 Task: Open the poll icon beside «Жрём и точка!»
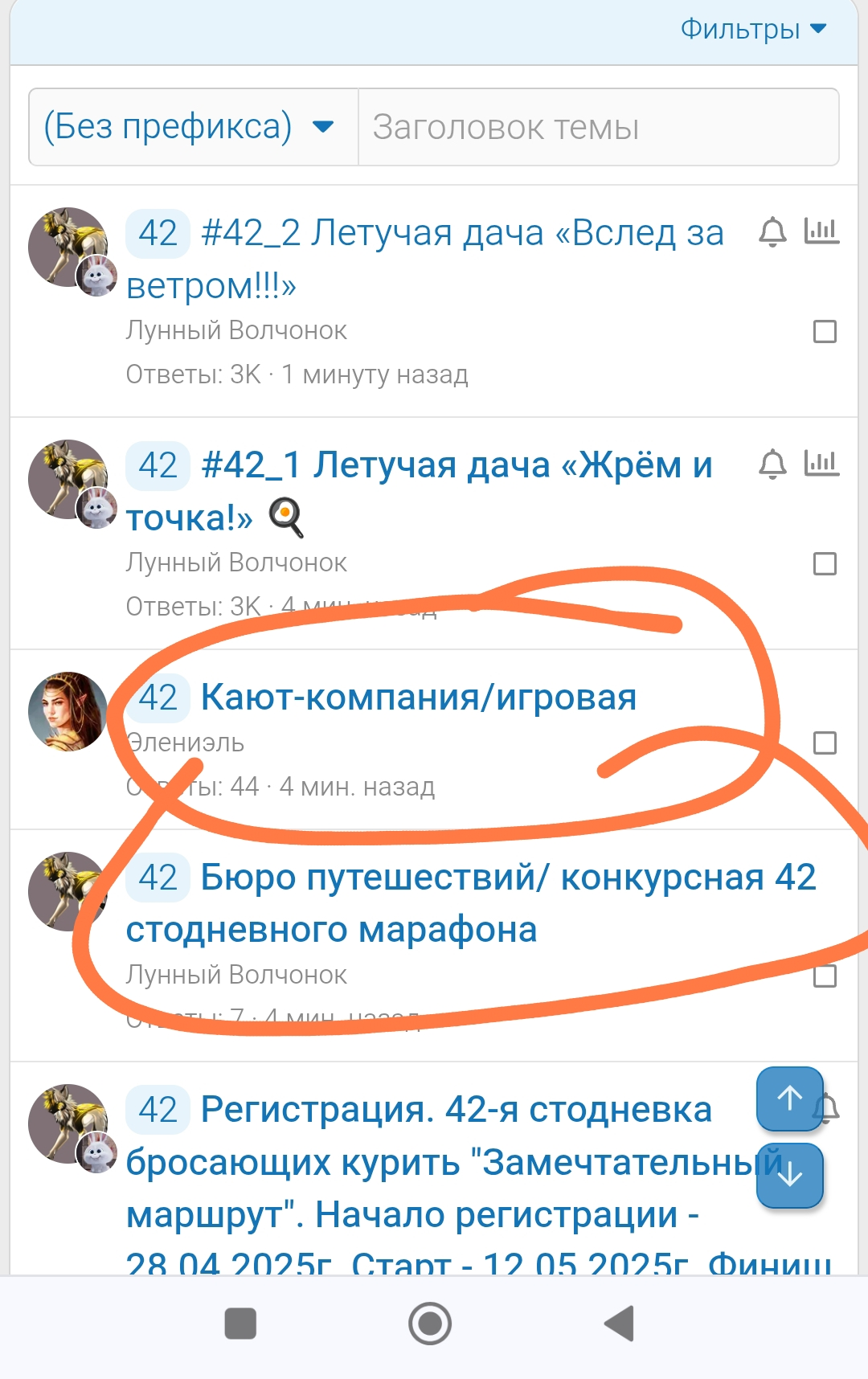pyautogui.click(x=823, y=464)
